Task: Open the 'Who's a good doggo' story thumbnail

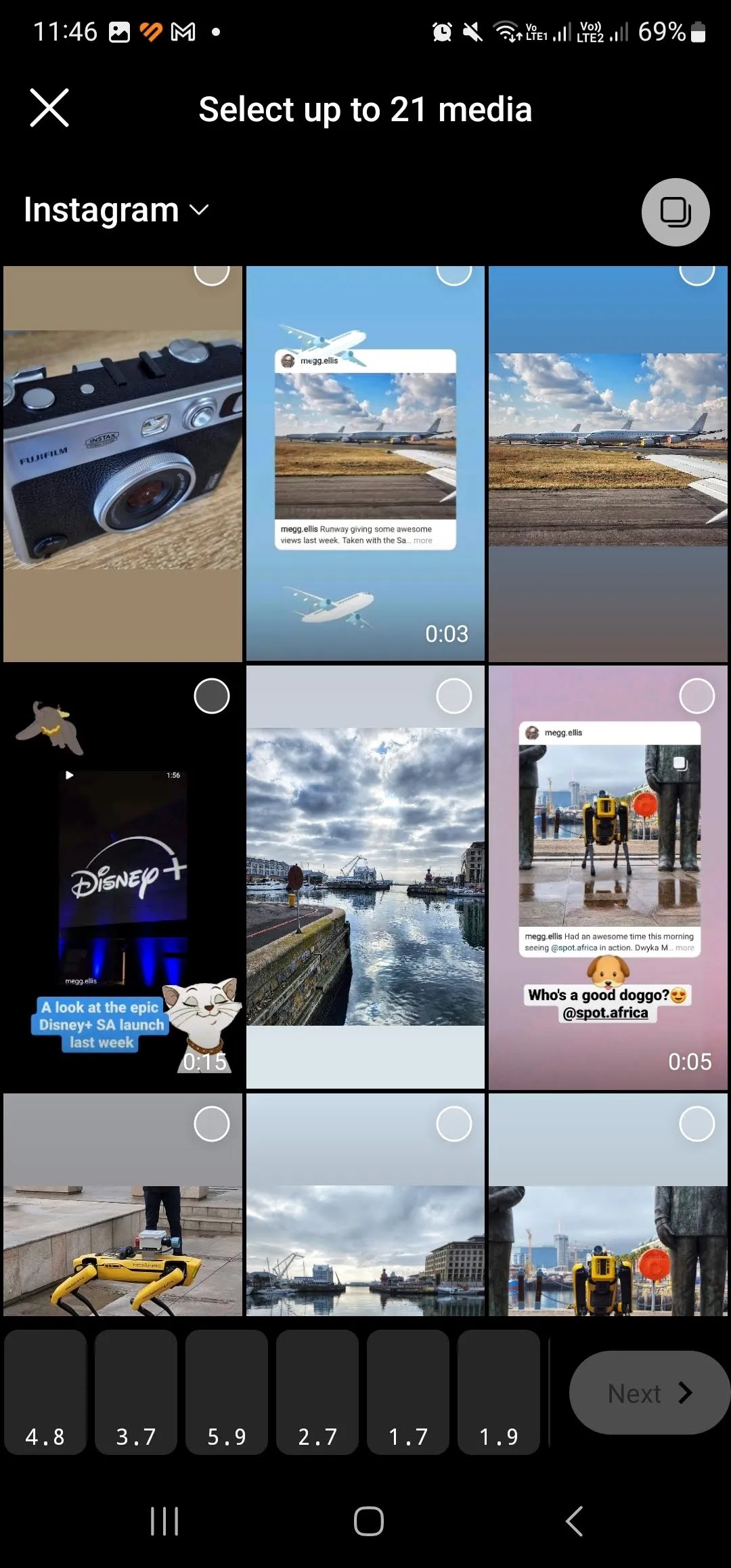Action: click(608, 880)
